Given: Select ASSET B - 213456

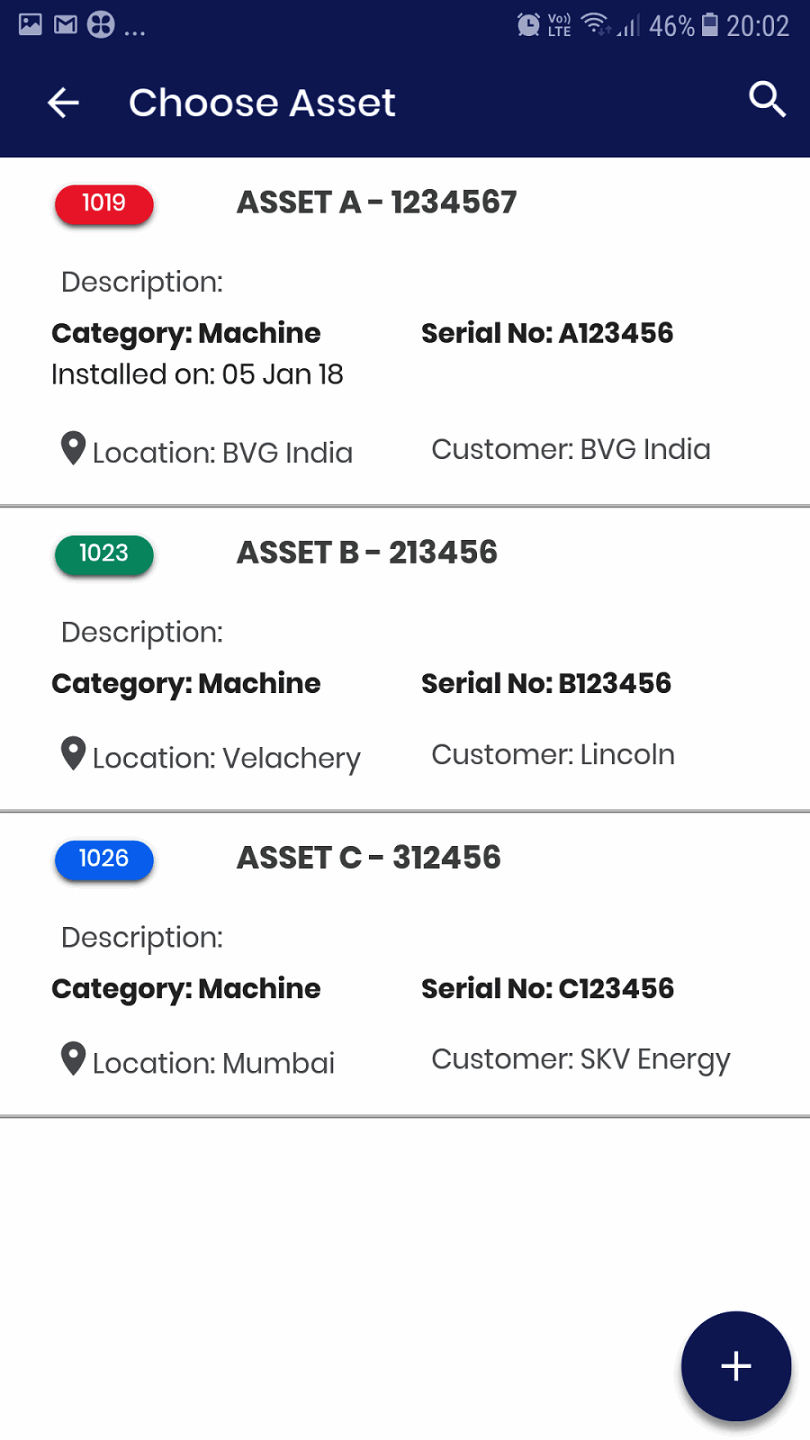Looking at the screenshot, I should click(367, 552).
